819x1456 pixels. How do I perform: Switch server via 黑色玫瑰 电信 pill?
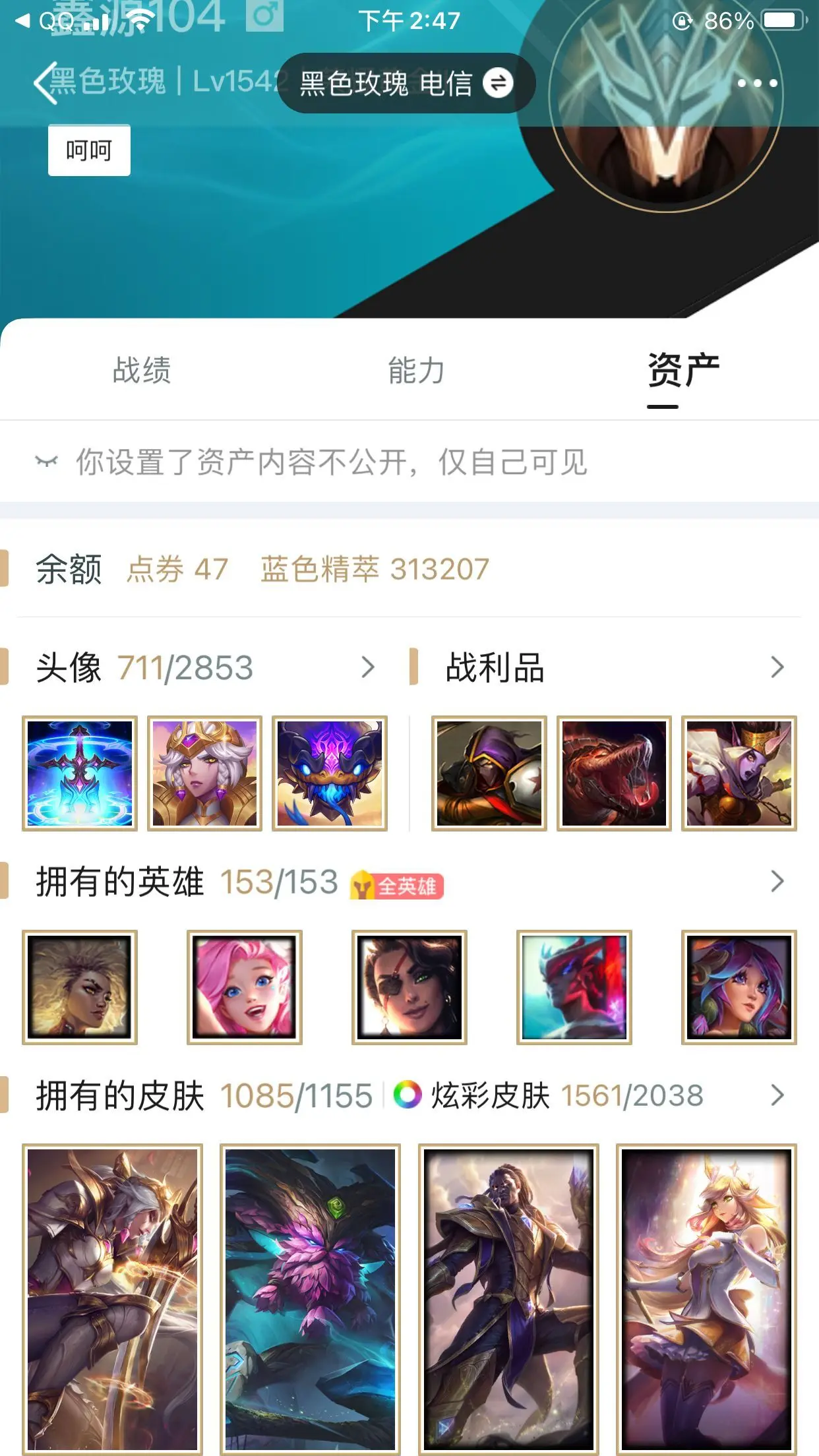click(x=406, y=83)
